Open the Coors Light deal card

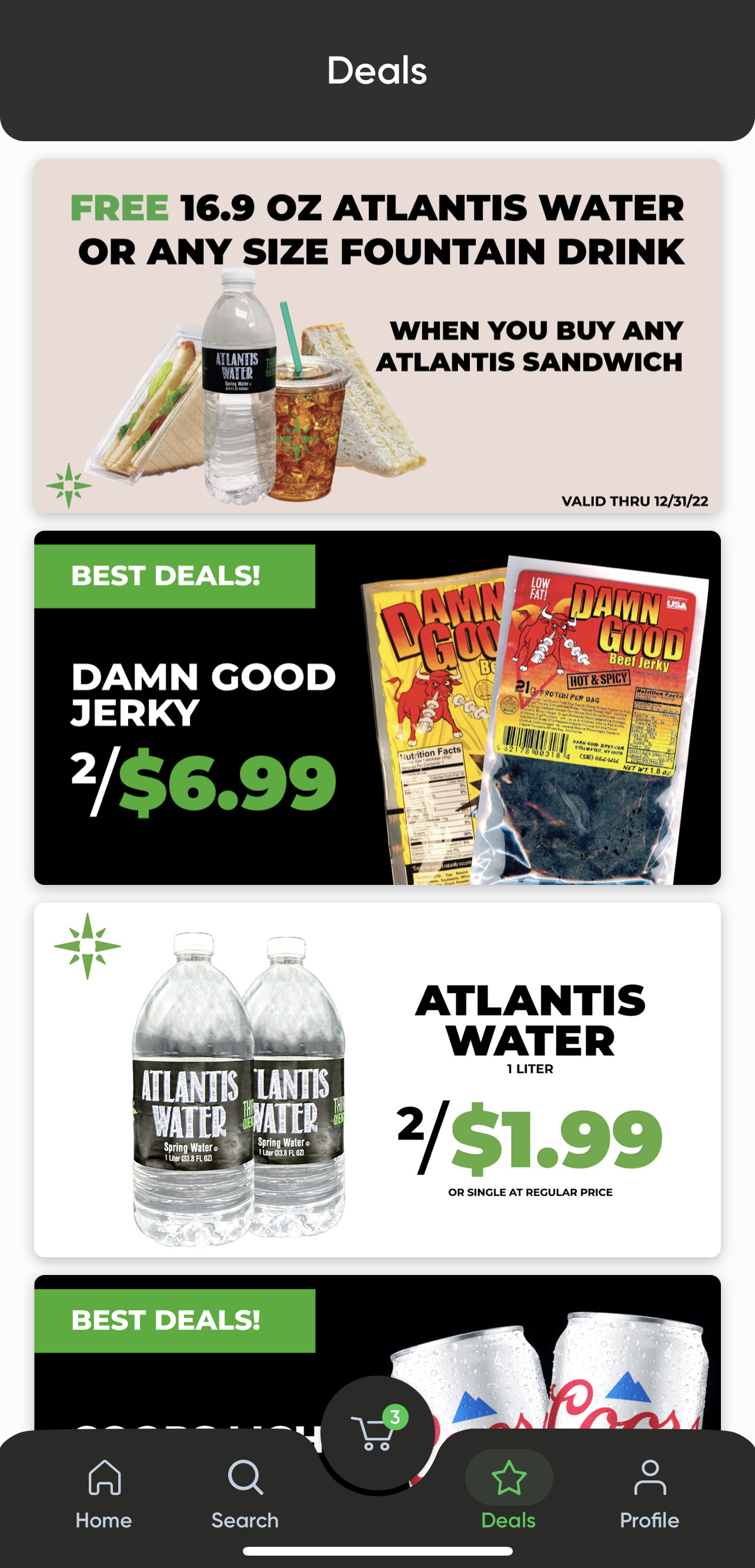pyautogui.click(x=377, y=1351)
